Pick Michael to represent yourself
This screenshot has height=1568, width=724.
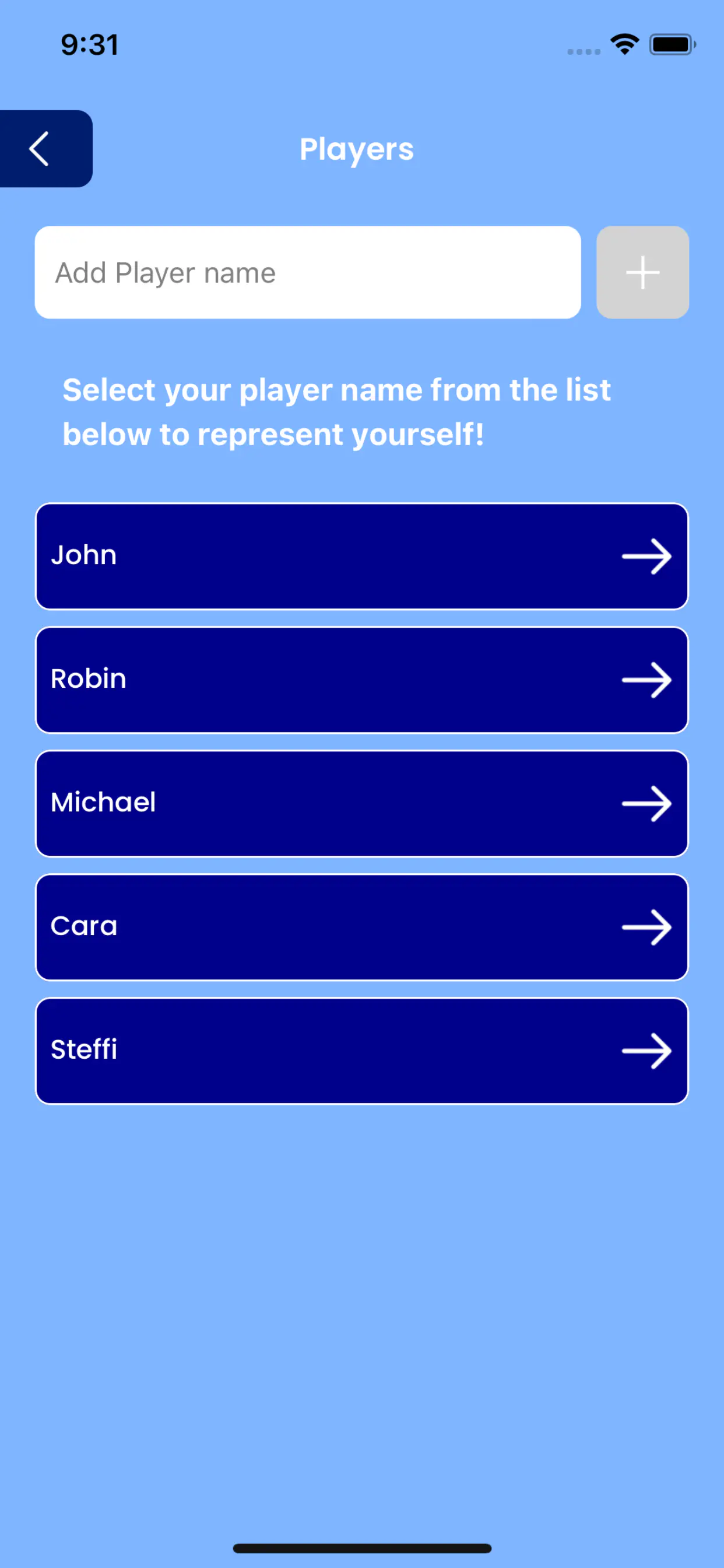pyautogui.click(x=361, y=803)
